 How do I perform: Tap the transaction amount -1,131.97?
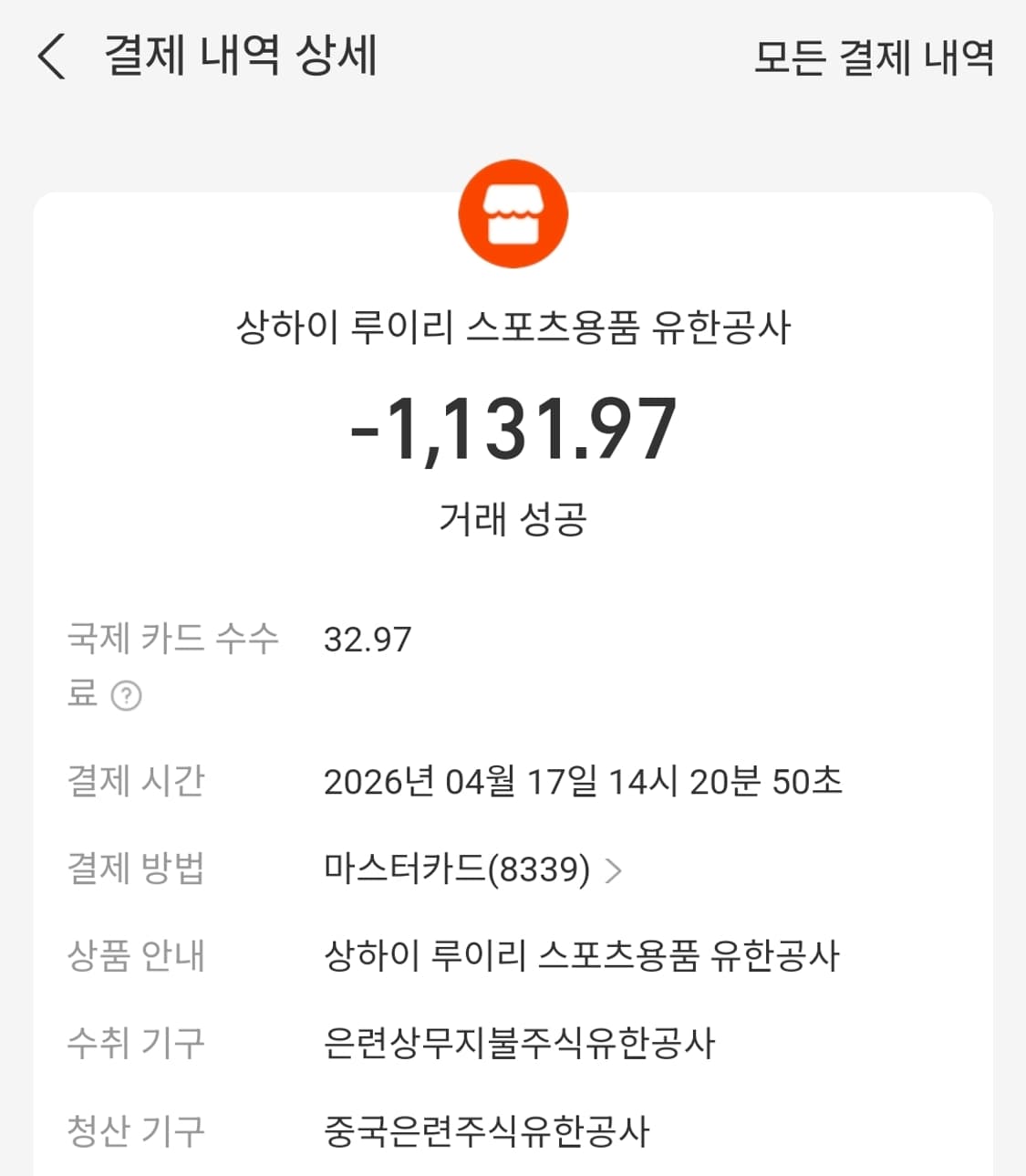pyautogui.click(x=513, y=431)
